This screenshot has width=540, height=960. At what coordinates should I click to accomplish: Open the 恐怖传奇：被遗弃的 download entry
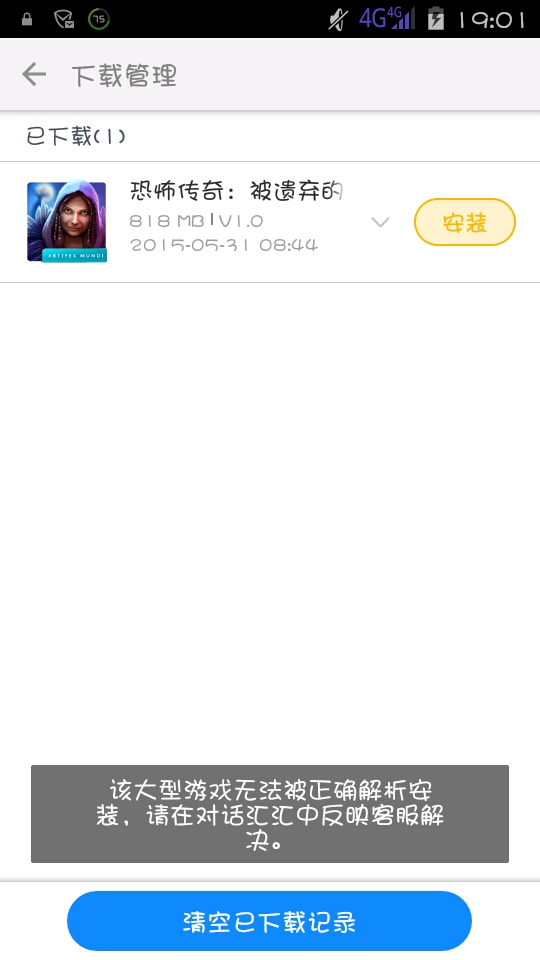tap(270, 222)
